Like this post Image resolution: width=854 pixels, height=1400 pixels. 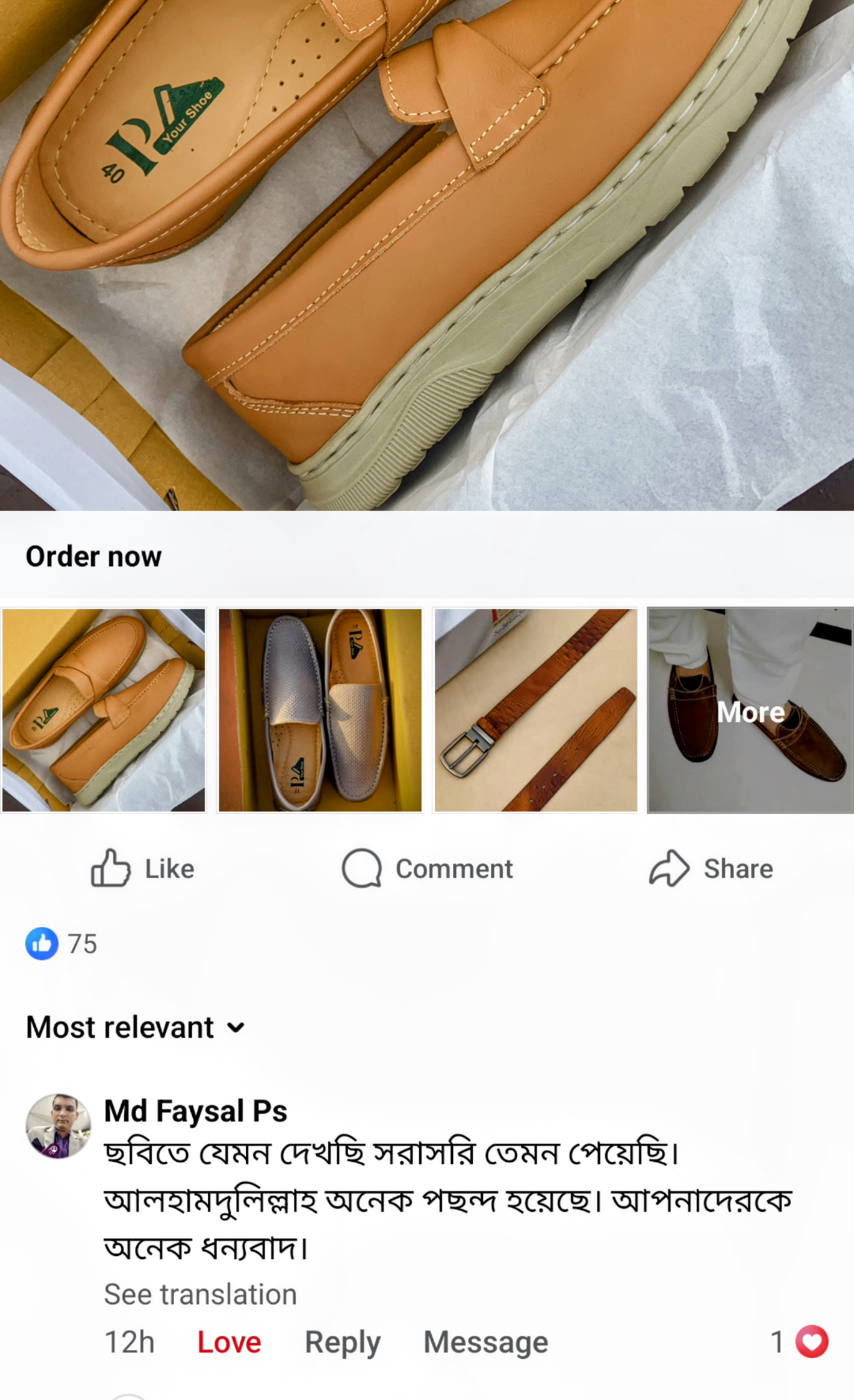[x=142, y=868]
